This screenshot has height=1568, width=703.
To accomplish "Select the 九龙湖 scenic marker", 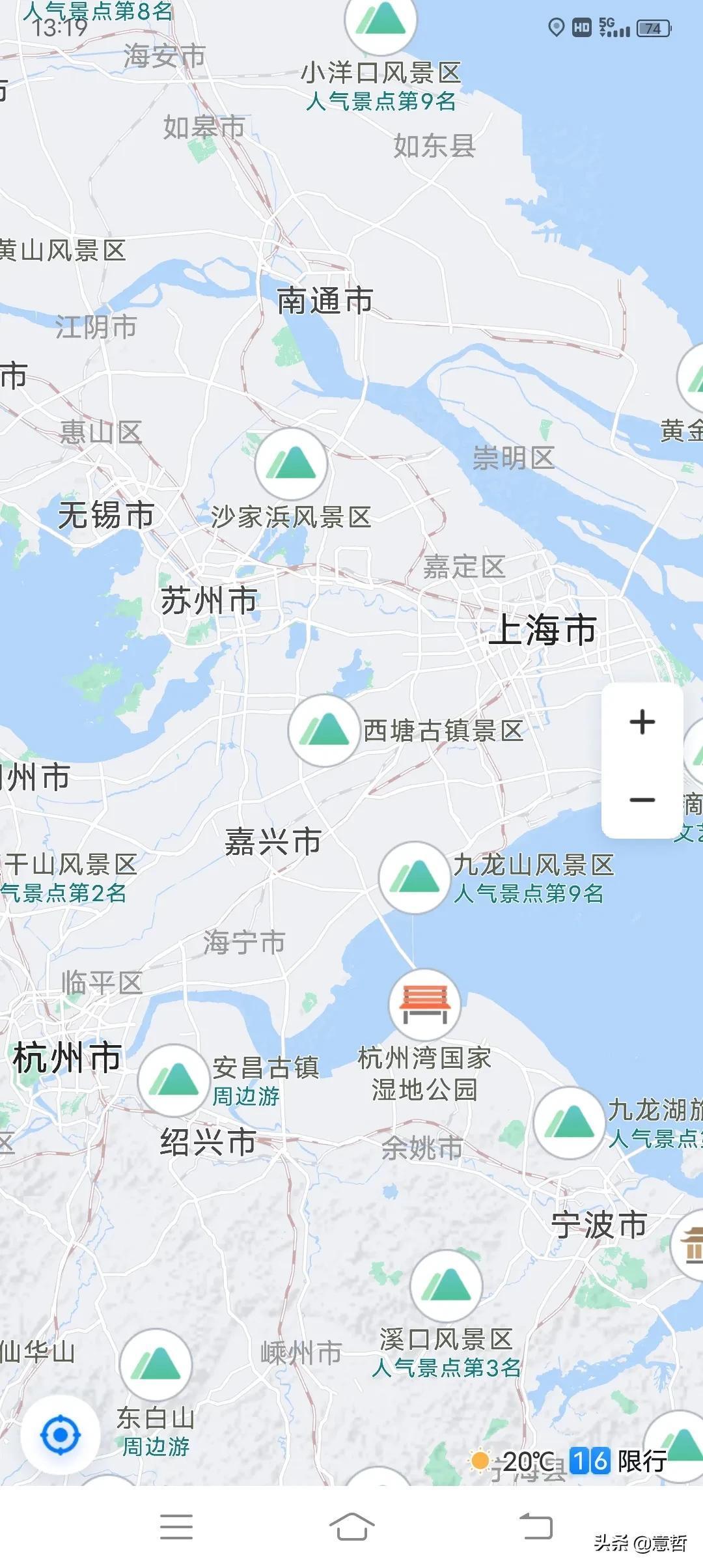I will point(570,1122).
